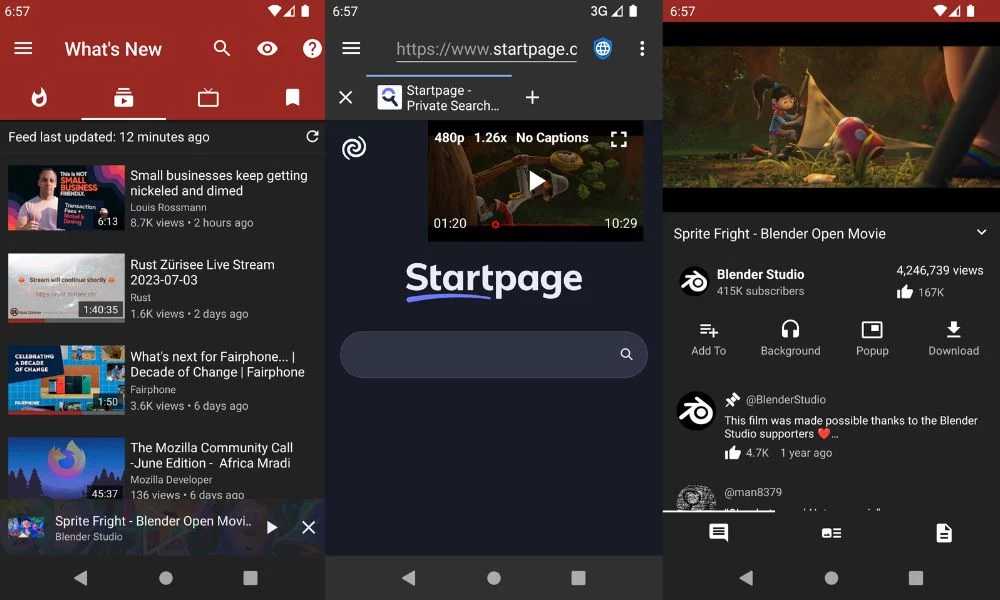
Task: Open the Rust Zürisee Live Stream video
Action: (202, 272)
